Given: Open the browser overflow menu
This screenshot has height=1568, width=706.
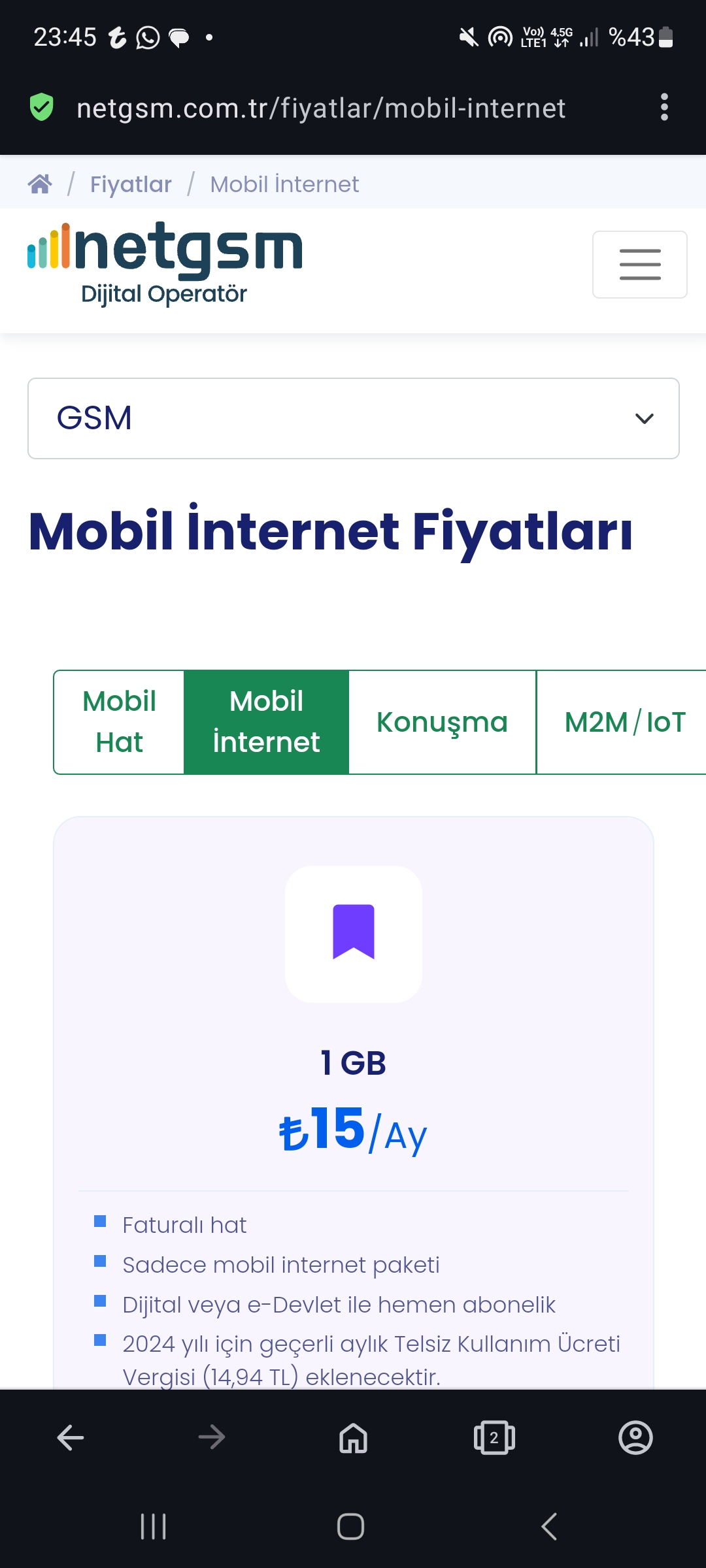Looking at the screenshot, I should pyautogui.click(x=664, y=107).
